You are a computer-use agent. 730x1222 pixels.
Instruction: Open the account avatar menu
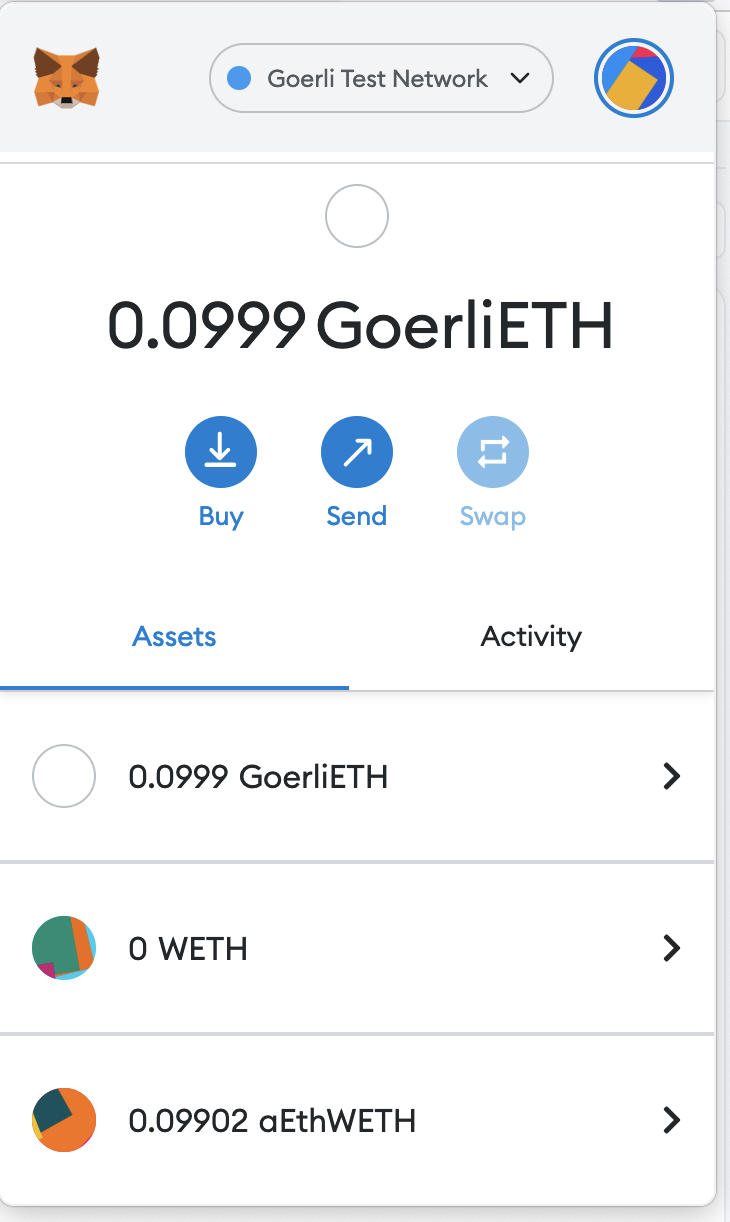[x=634, y=78]
